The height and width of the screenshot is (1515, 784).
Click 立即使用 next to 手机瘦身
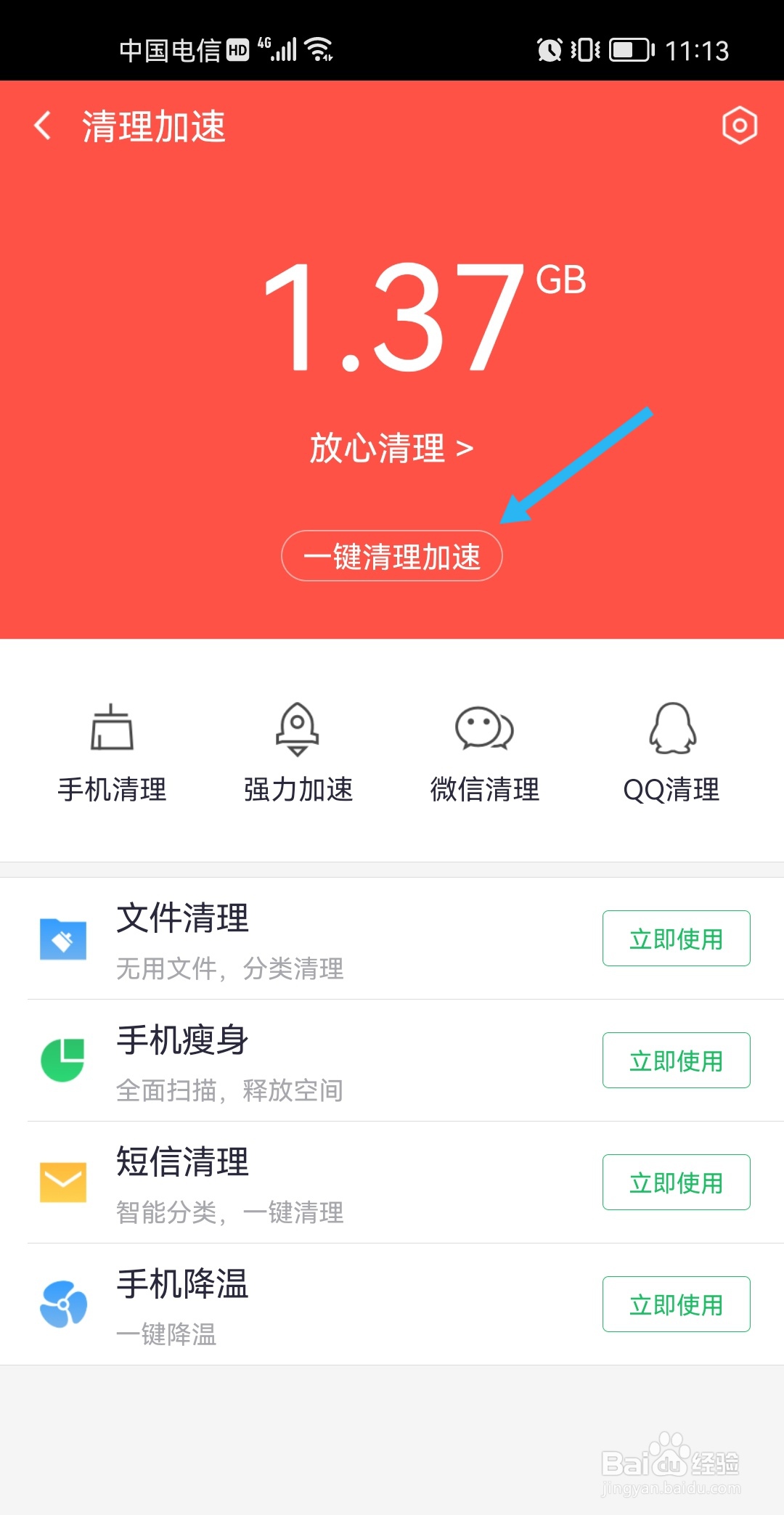tap(675, 1061)
